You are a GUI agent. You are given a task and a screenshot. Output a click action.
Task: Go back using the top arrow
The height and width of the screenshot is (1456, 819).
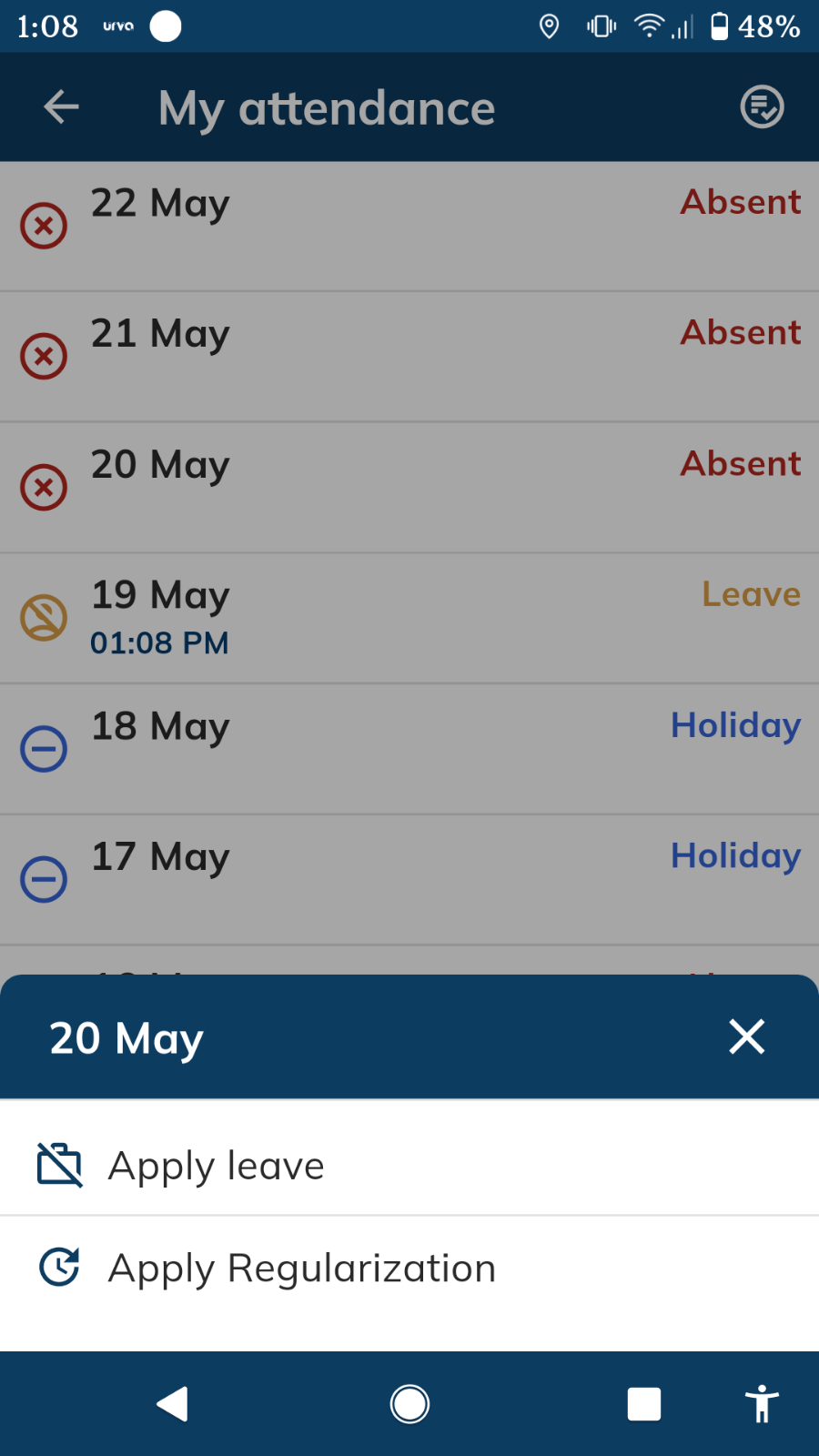coord(62,107)
